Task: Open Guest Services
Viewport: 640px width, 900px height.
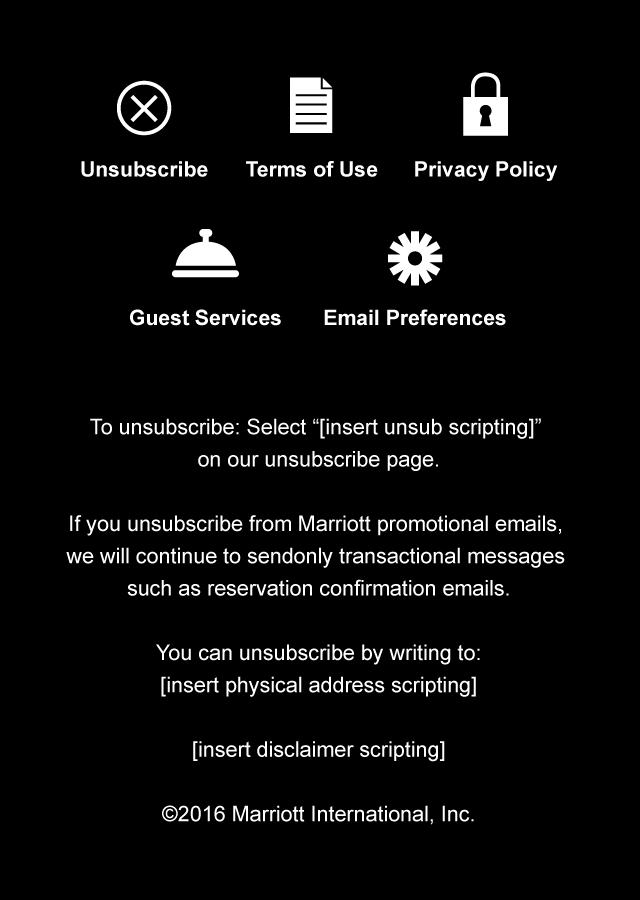Action: click(x=205, y=317)
